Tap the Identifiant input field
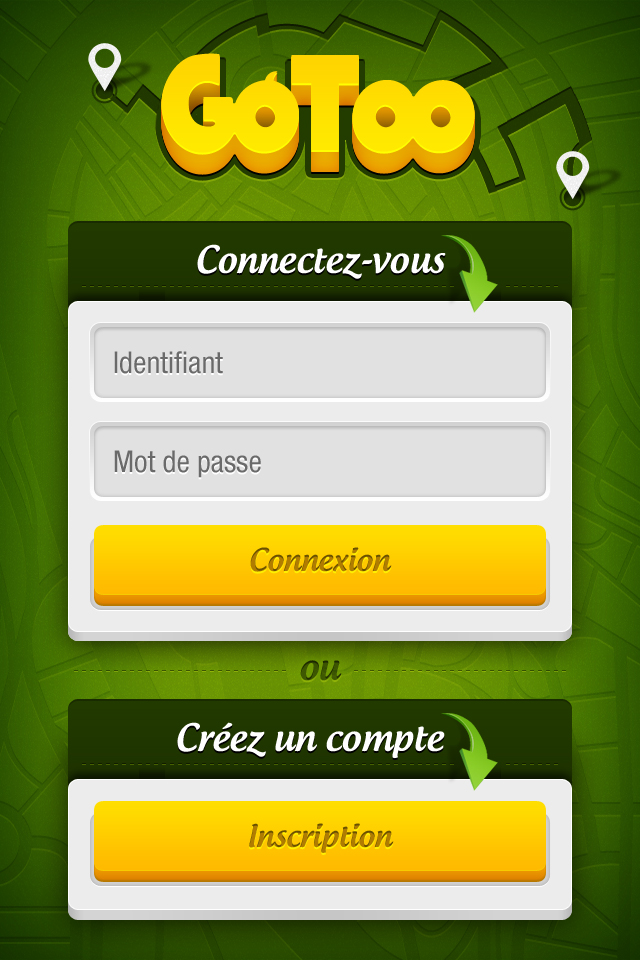 (x=320, y=362)
